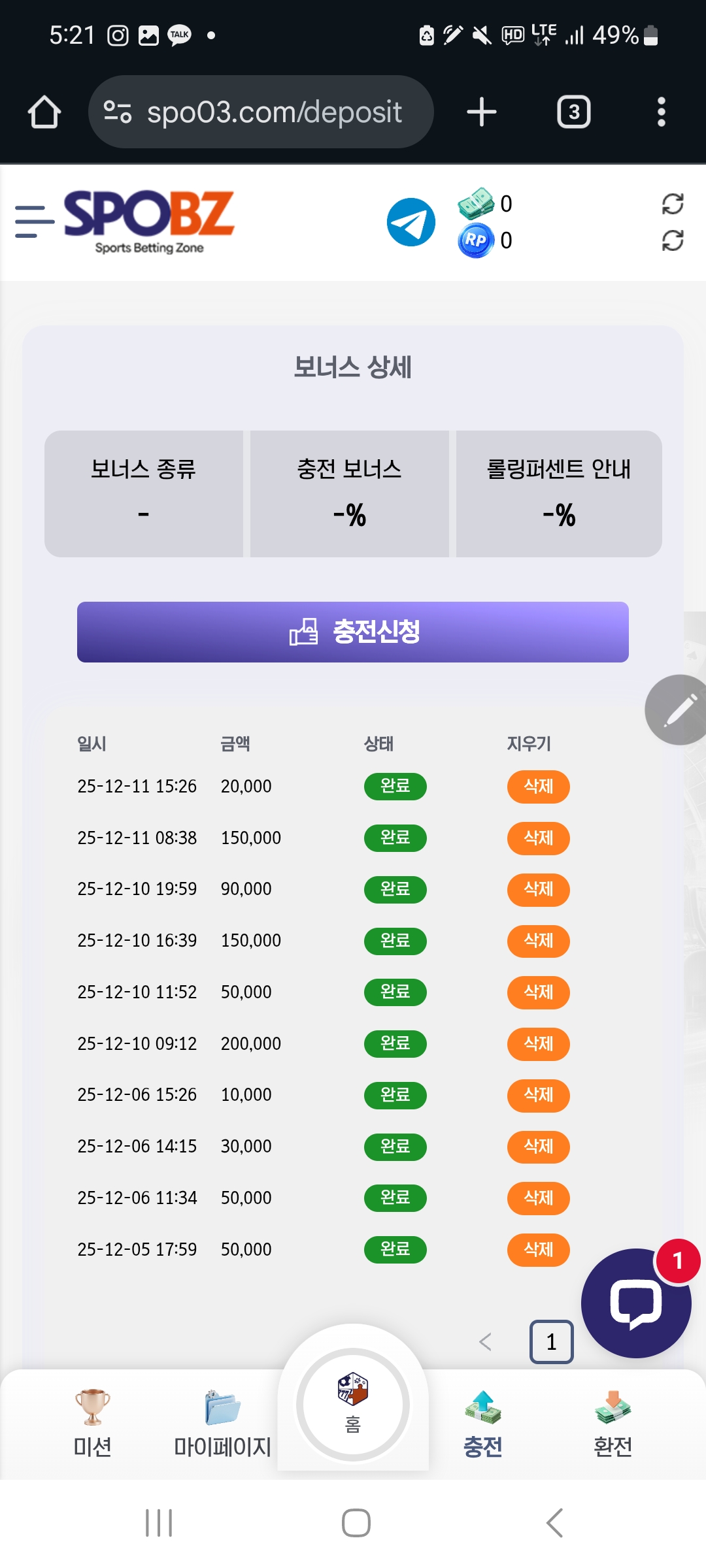
Task: Submit the 충전신청 deposit request button
Action: point(353,632)
